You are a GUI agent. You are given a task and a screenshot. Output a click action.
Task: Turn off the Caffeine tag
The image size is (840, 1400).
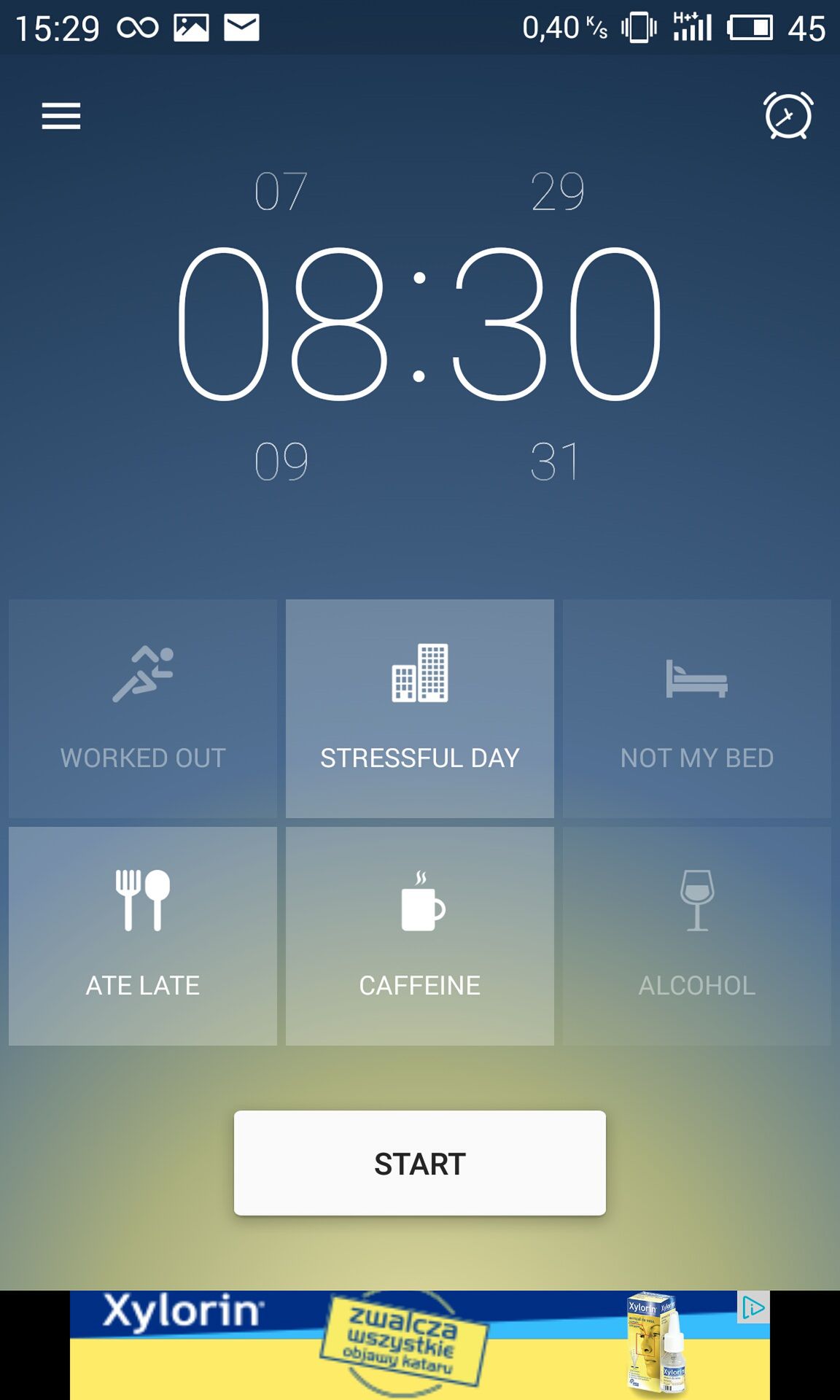(x=420, y=936)
